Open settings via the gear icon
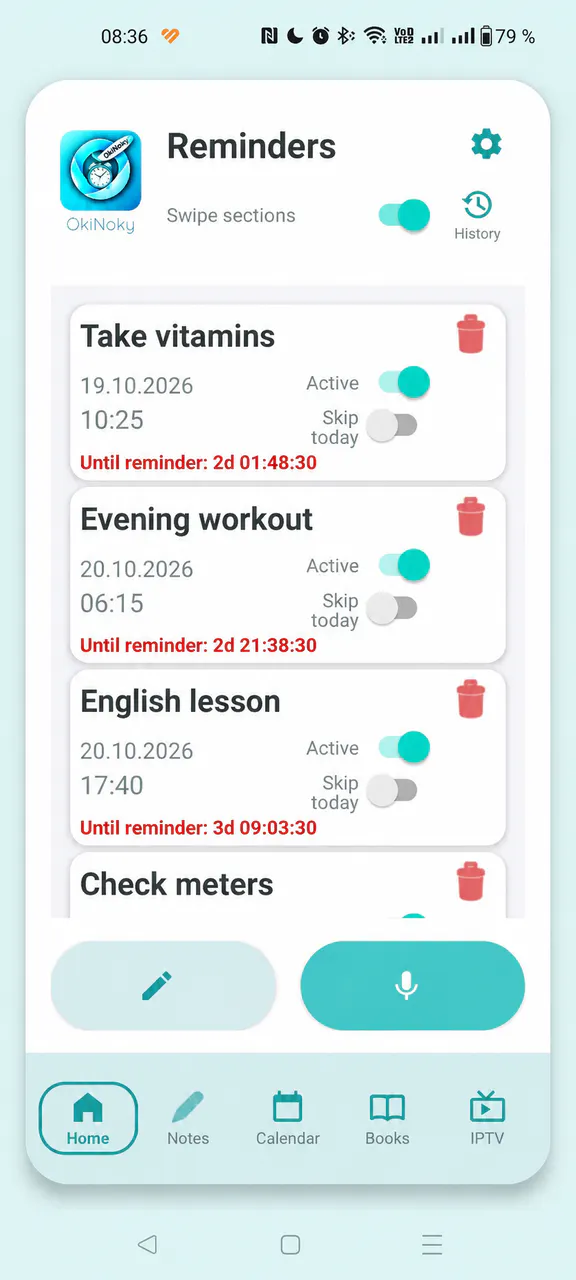The image size is (576, 1280). (486, 145)
